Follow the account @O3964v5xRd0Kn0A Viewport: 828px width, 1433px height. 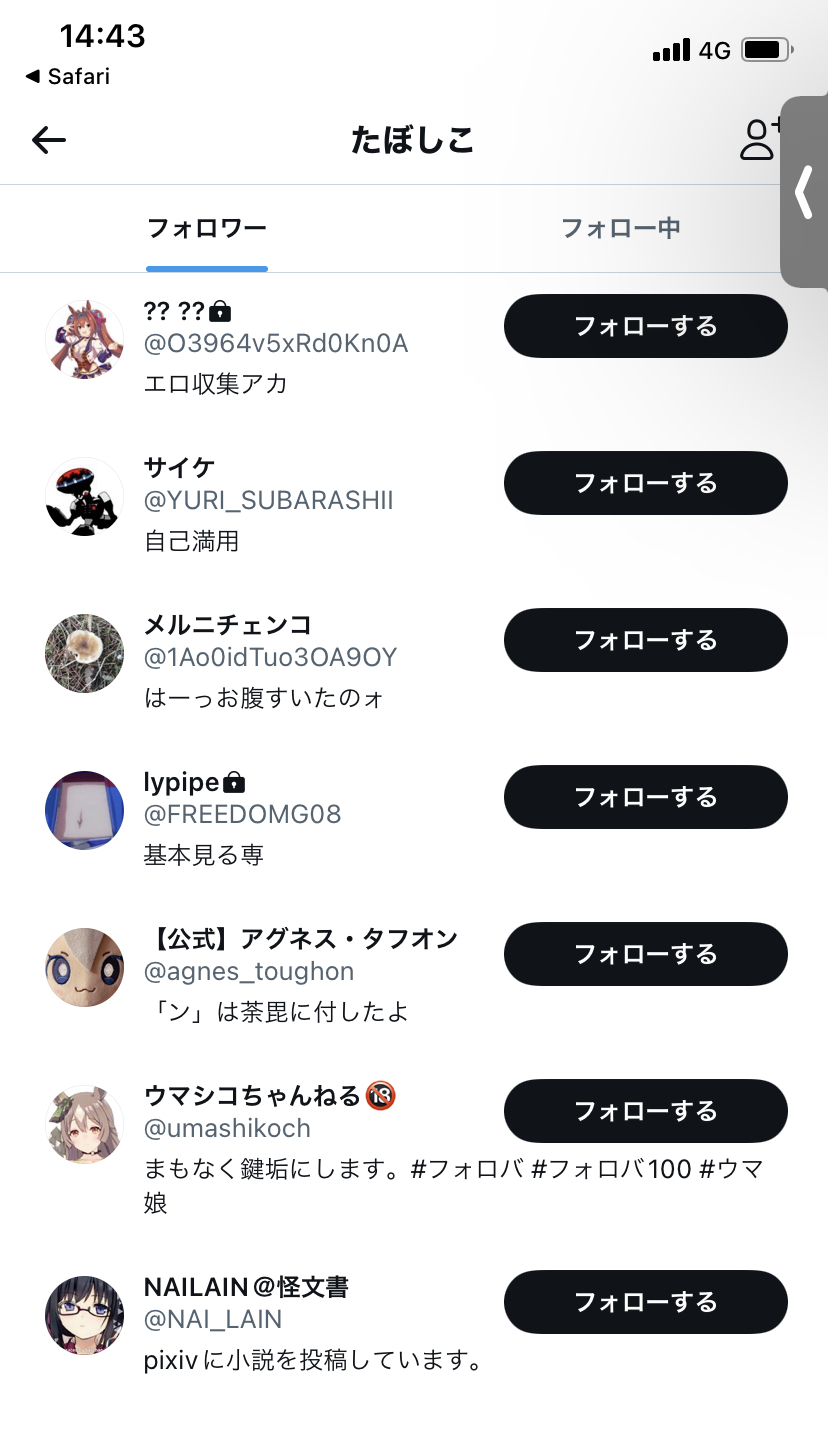[x=645, y=326]
